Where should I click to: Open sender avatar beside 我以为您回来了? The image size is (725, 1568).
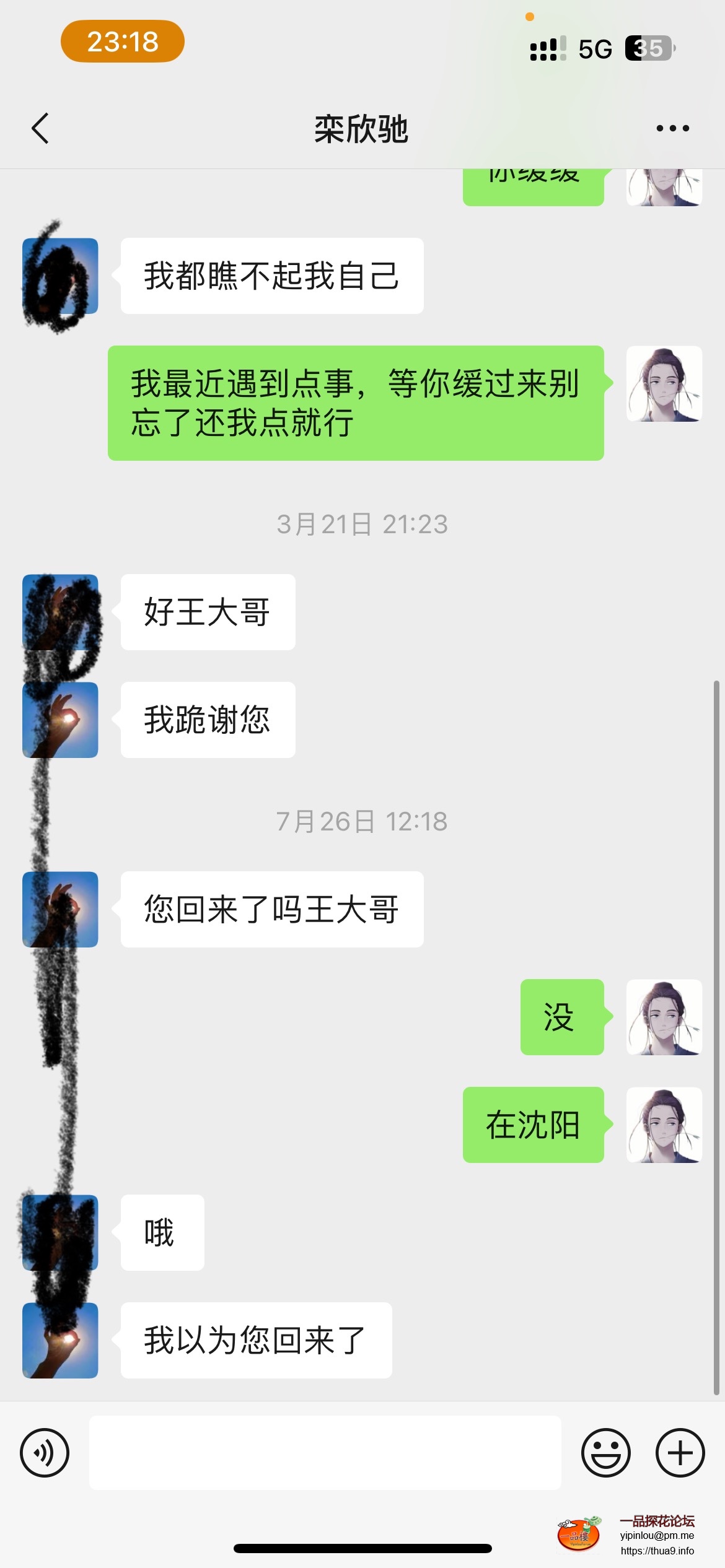(x=60, y=1341)
